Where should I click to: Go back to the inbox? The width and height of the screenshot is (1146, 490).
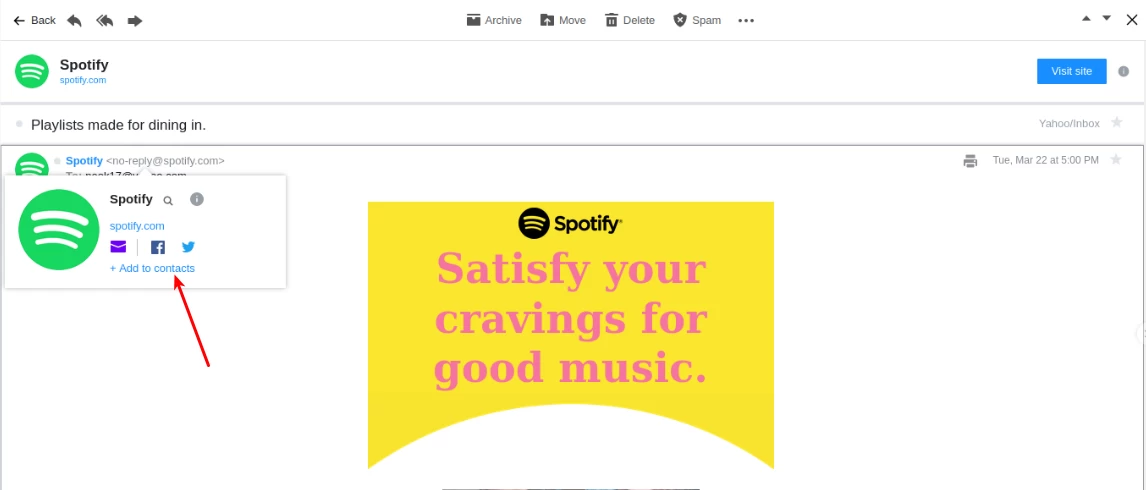[34, 20]
